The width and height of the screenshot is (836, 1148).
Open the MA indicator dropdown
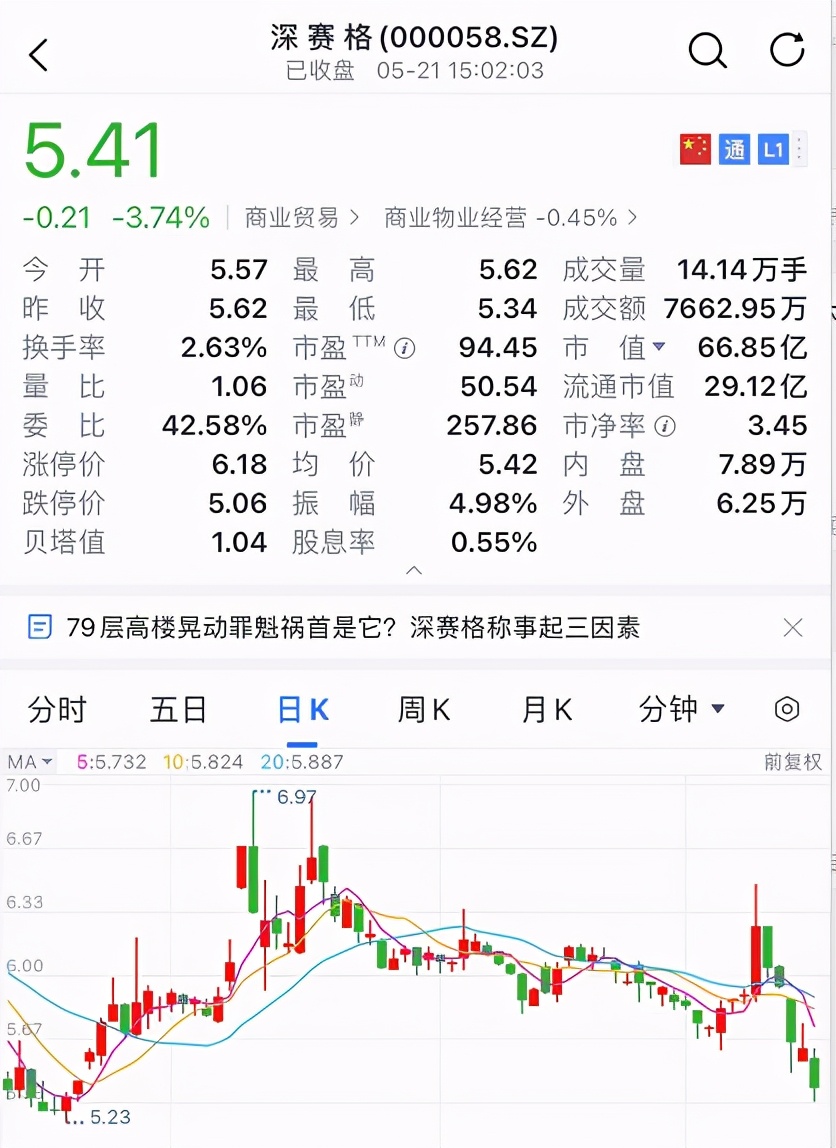coord(30,762)
